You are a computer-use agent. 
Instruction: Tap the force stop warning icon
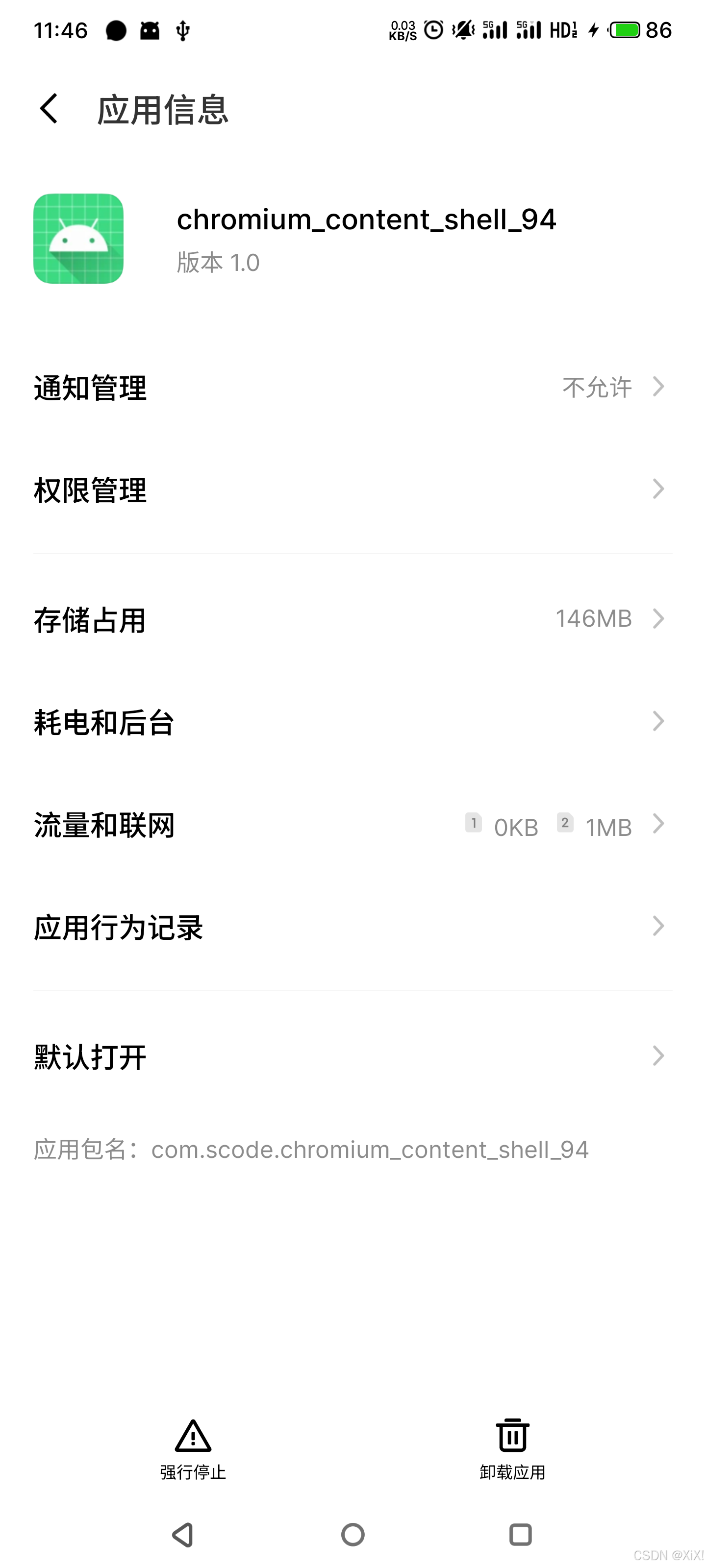point(193,1435)
